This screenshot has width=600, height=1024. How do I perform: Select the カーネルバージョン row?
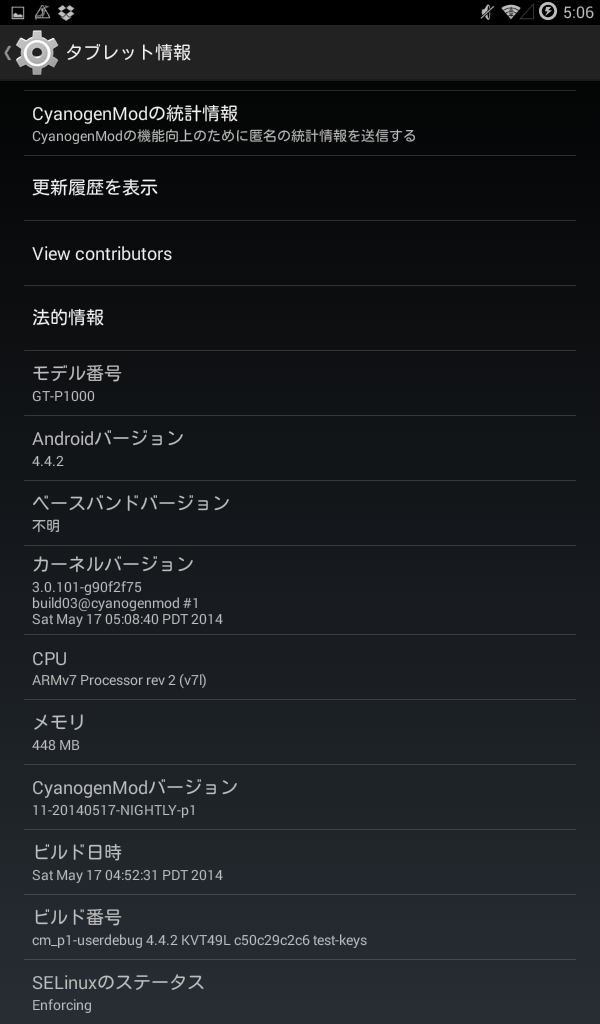pos(300,590)
